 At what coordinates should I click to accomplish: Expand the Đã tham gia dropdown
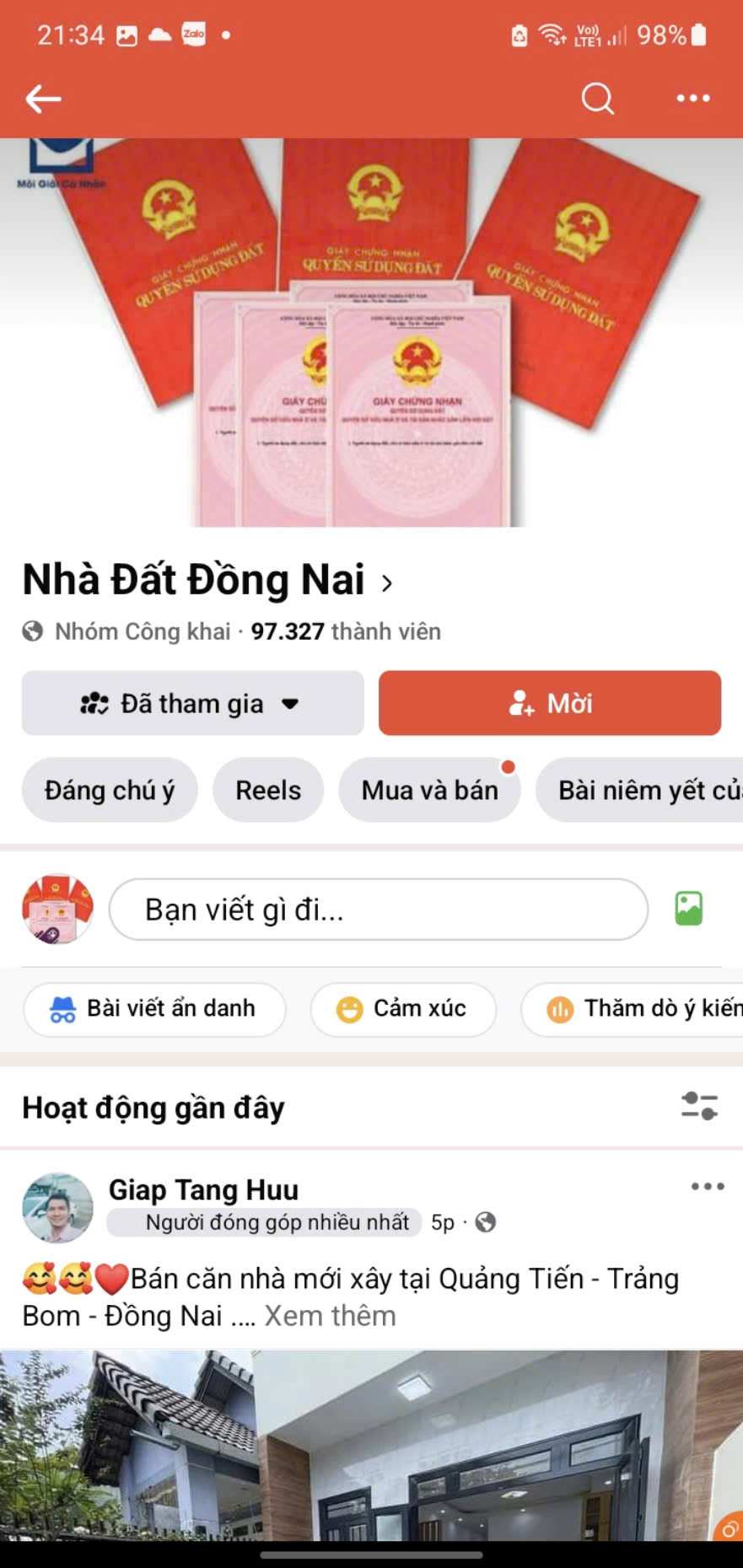192,703
